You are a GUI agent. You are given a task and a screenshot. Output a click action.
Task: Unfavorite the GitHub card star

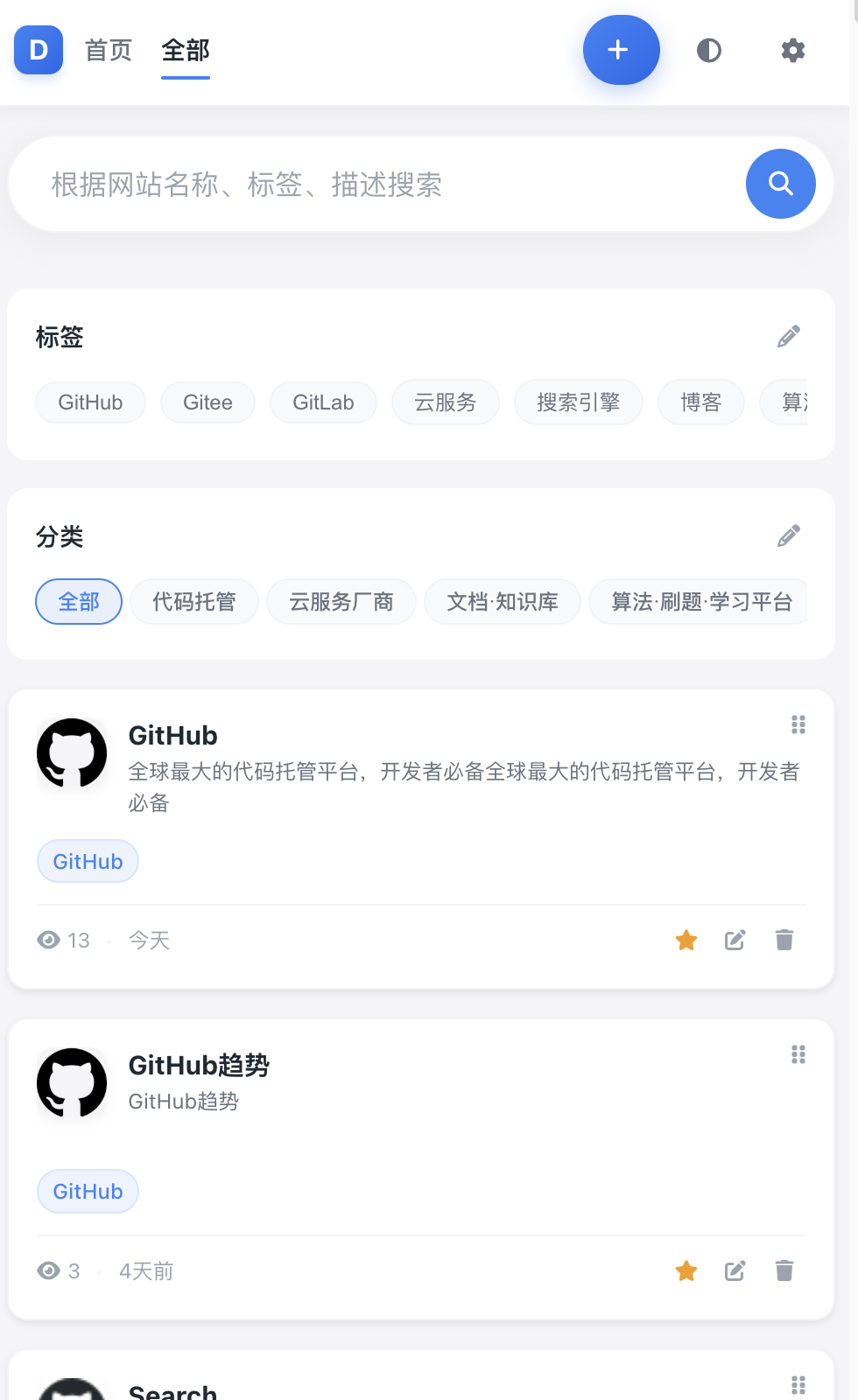pyautogui.click(x=686, y=941)
